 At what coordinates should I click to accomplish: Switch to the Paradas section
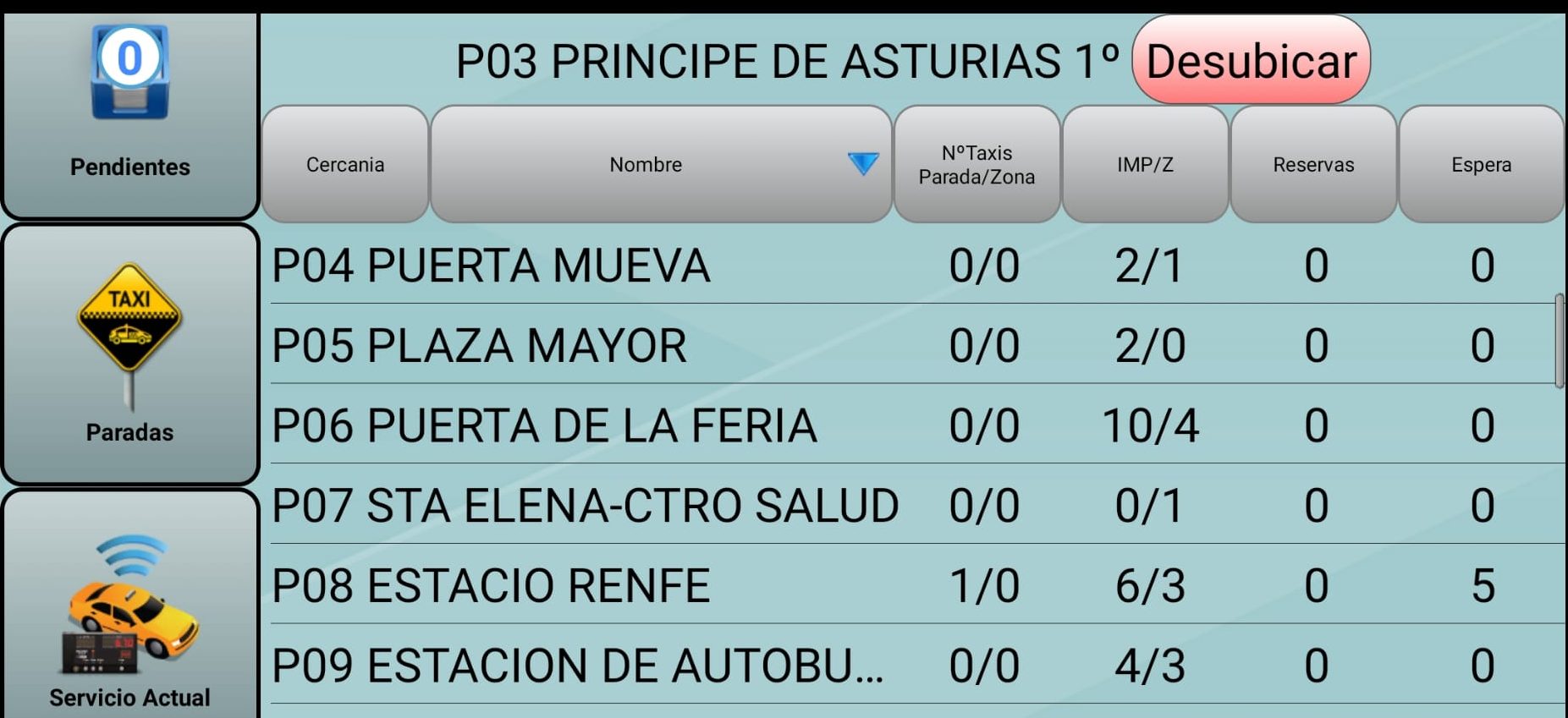[129, 355]
